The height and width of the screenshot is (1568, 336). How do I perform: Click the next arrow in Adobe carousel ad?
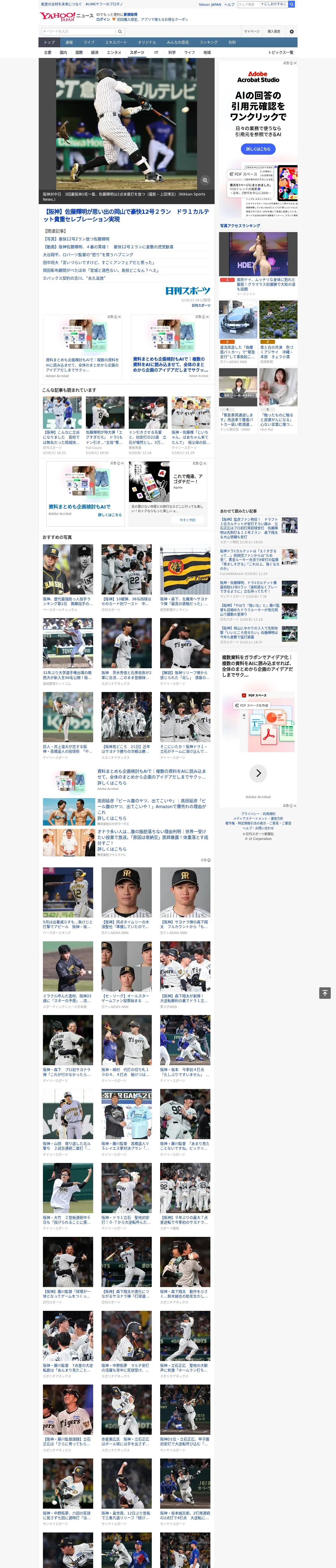259,773
